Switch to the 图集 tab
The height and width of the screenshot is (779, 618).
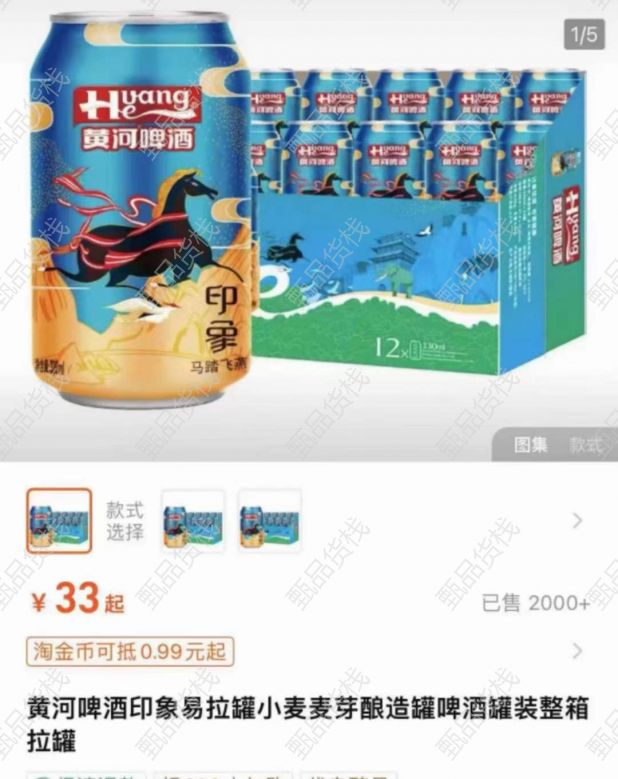[531, 445]
